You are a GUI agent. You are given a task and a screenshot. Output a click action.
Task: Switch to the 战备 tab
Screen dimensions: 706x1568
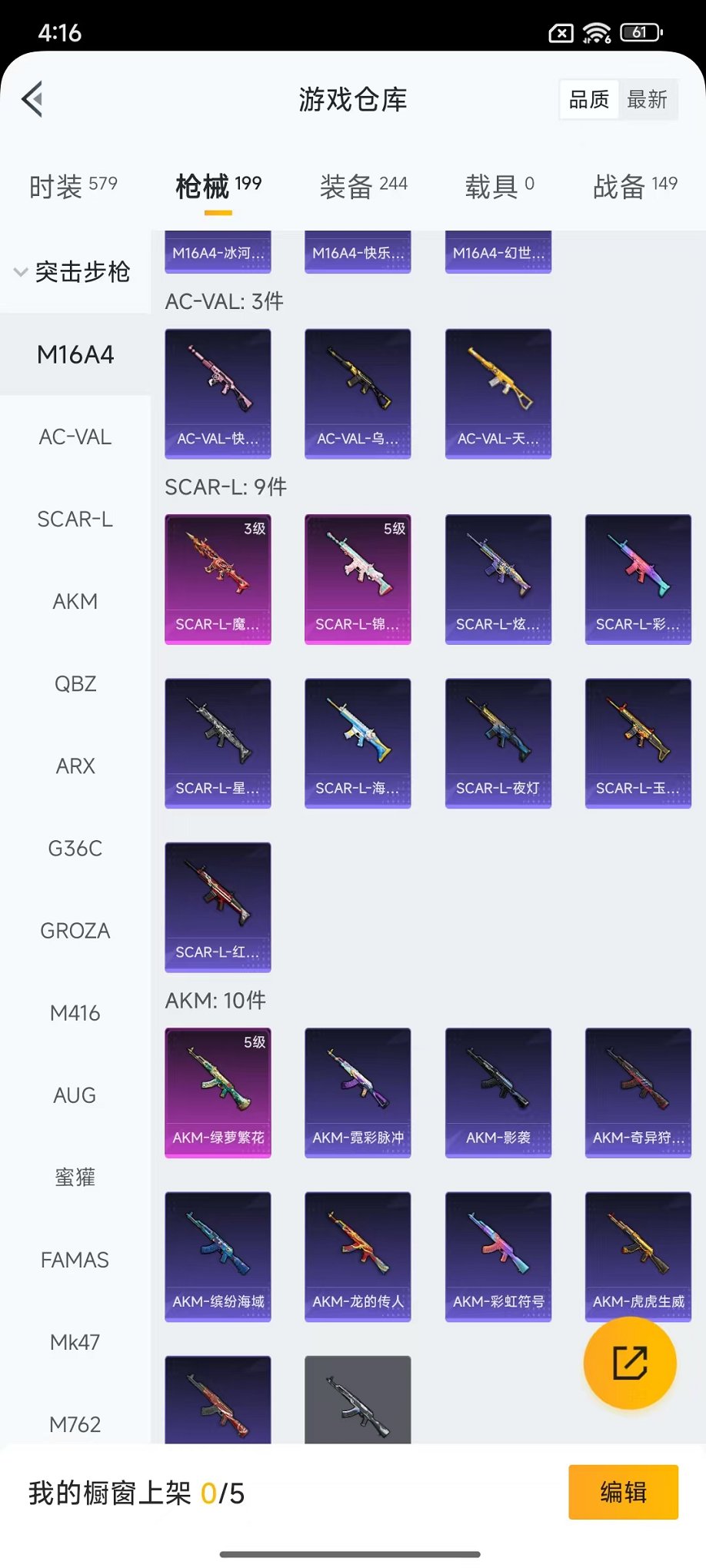[x=634, y=185]
